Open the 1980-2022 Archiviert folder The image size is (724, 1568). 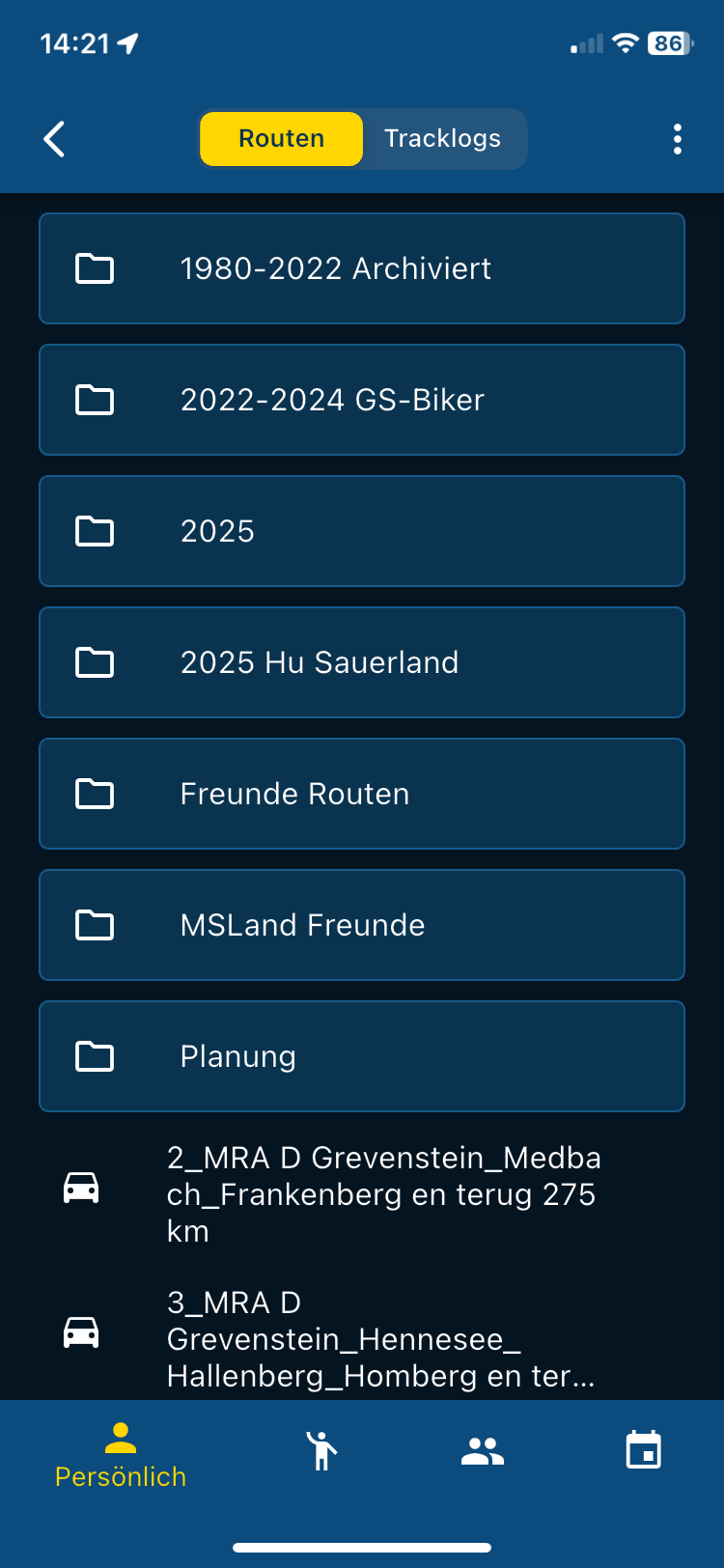pyautogui.click(x=362, y=268)
